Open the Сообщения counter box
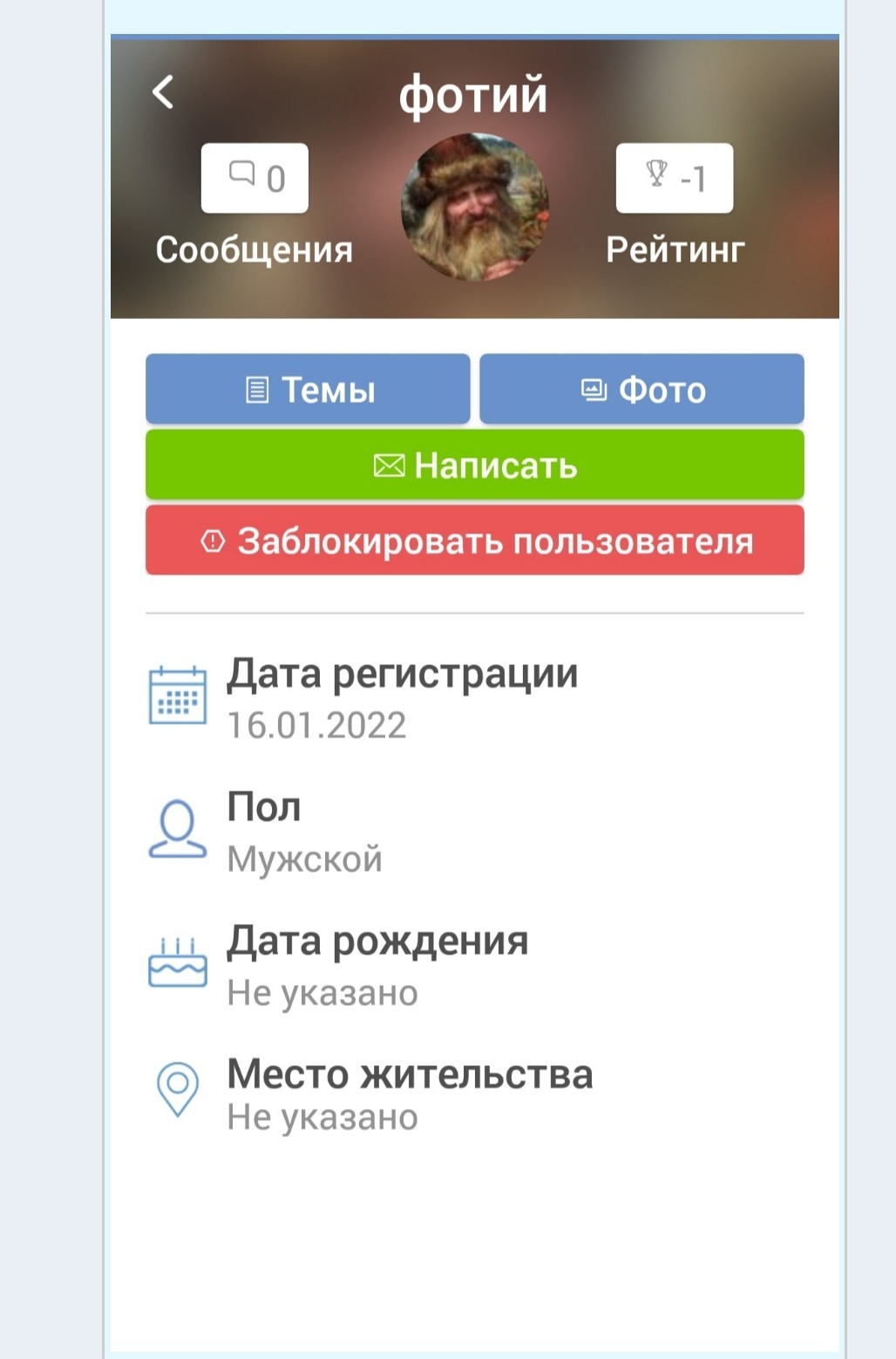Image resolution: width=896 pixels, height=1359 pixels. coord(255,179)
